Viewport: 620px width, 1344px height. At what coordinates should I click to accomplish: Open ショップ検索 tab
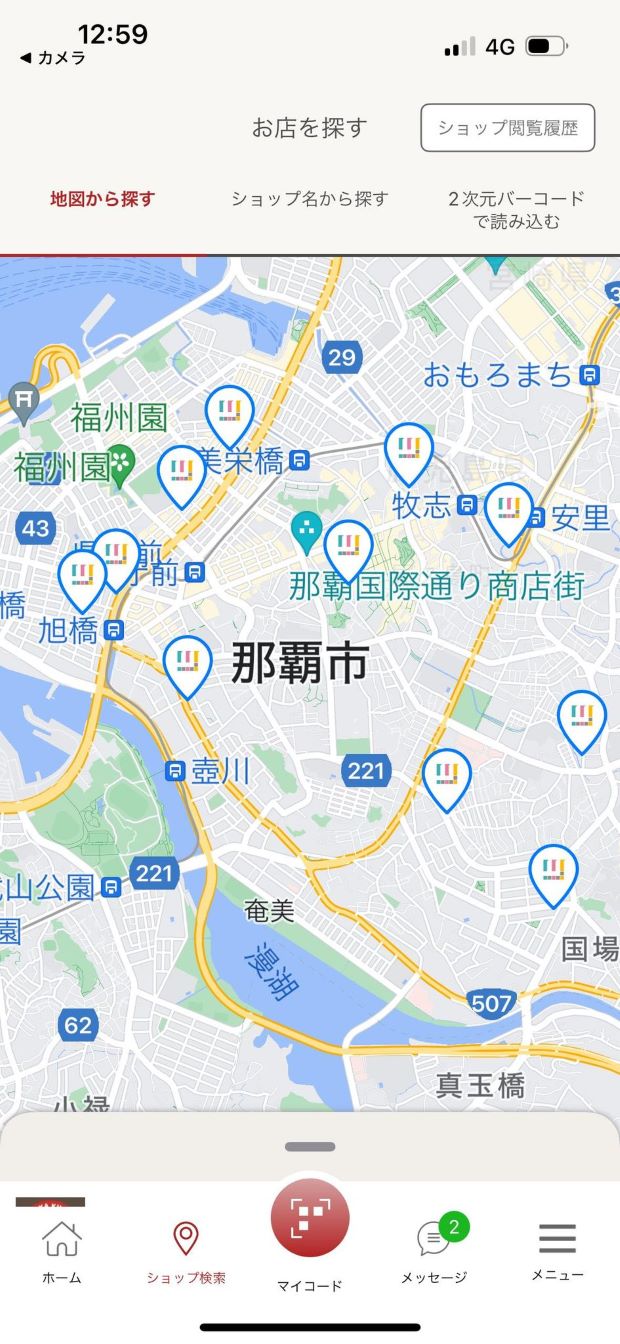point(186,1252)
